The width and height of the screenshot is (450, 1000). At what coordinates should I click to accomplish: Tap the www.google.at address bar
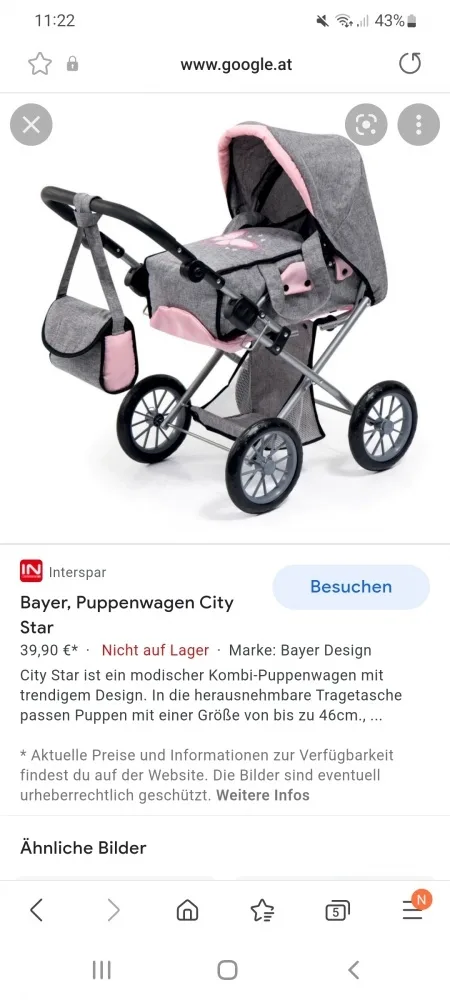click(x=236, y=64)
